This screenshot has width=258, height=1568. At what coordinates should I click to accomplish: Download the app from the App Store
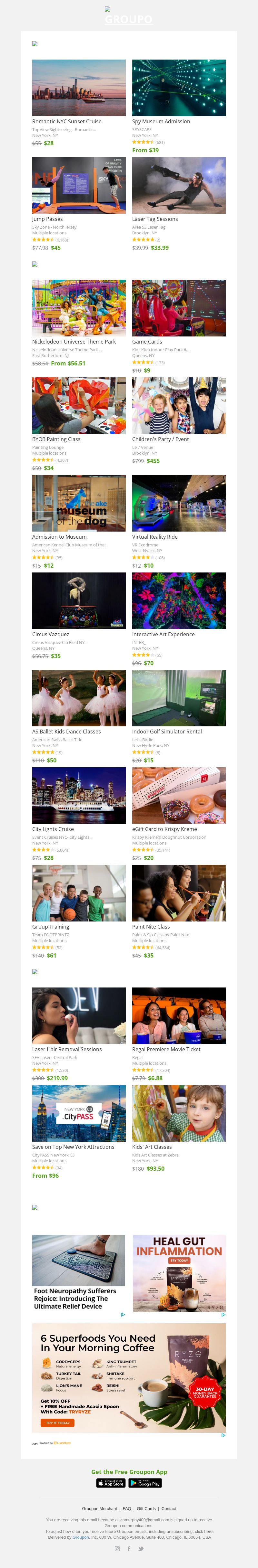pos(111,1483)
